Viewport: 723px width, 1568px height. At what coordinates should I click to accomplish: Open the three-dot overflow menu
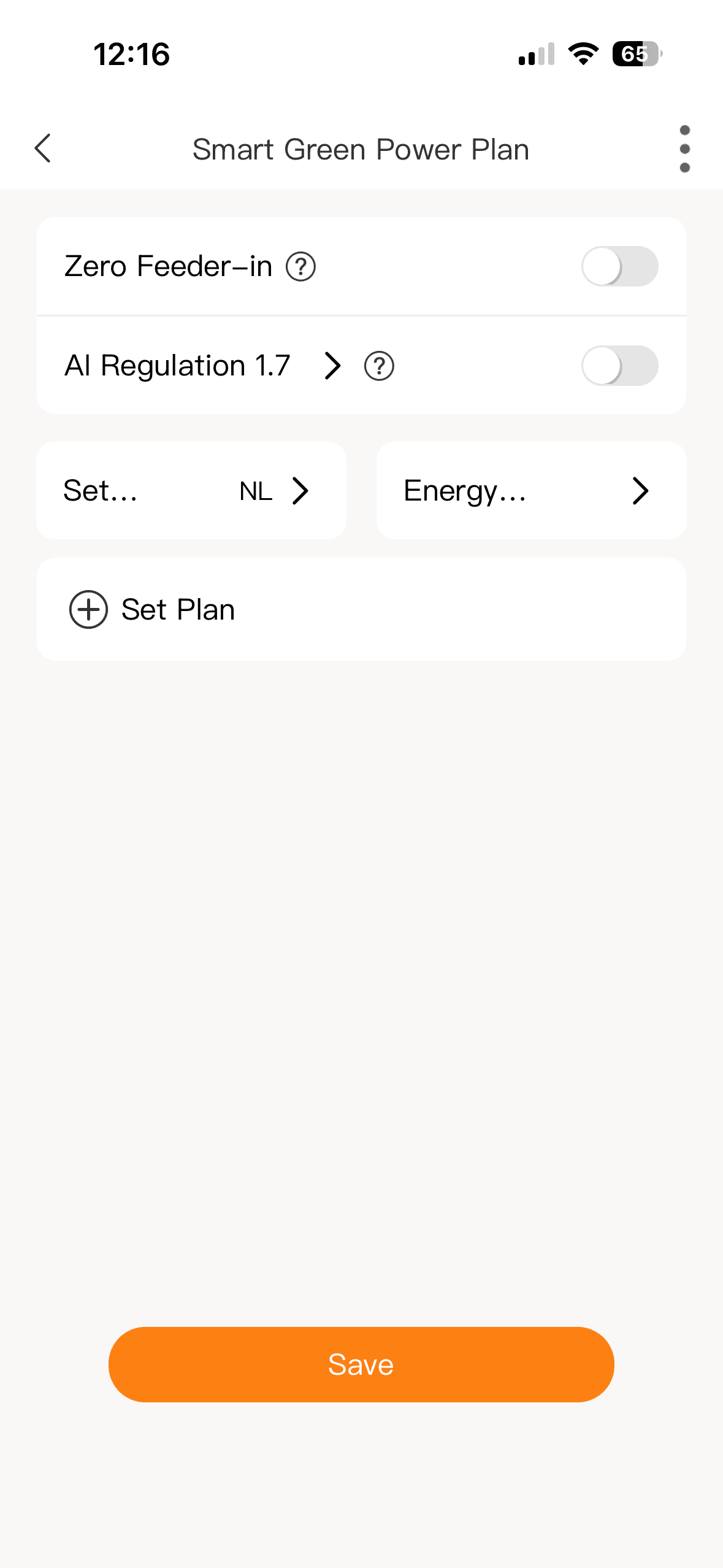pos(684,149)
